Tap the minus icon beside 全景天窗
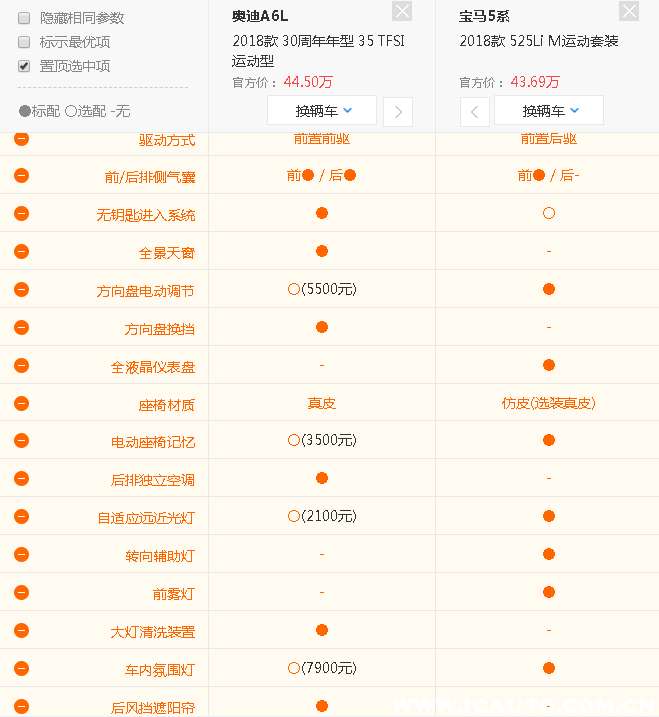This screenshot has height=717, width=659. [x=21, y=252]
